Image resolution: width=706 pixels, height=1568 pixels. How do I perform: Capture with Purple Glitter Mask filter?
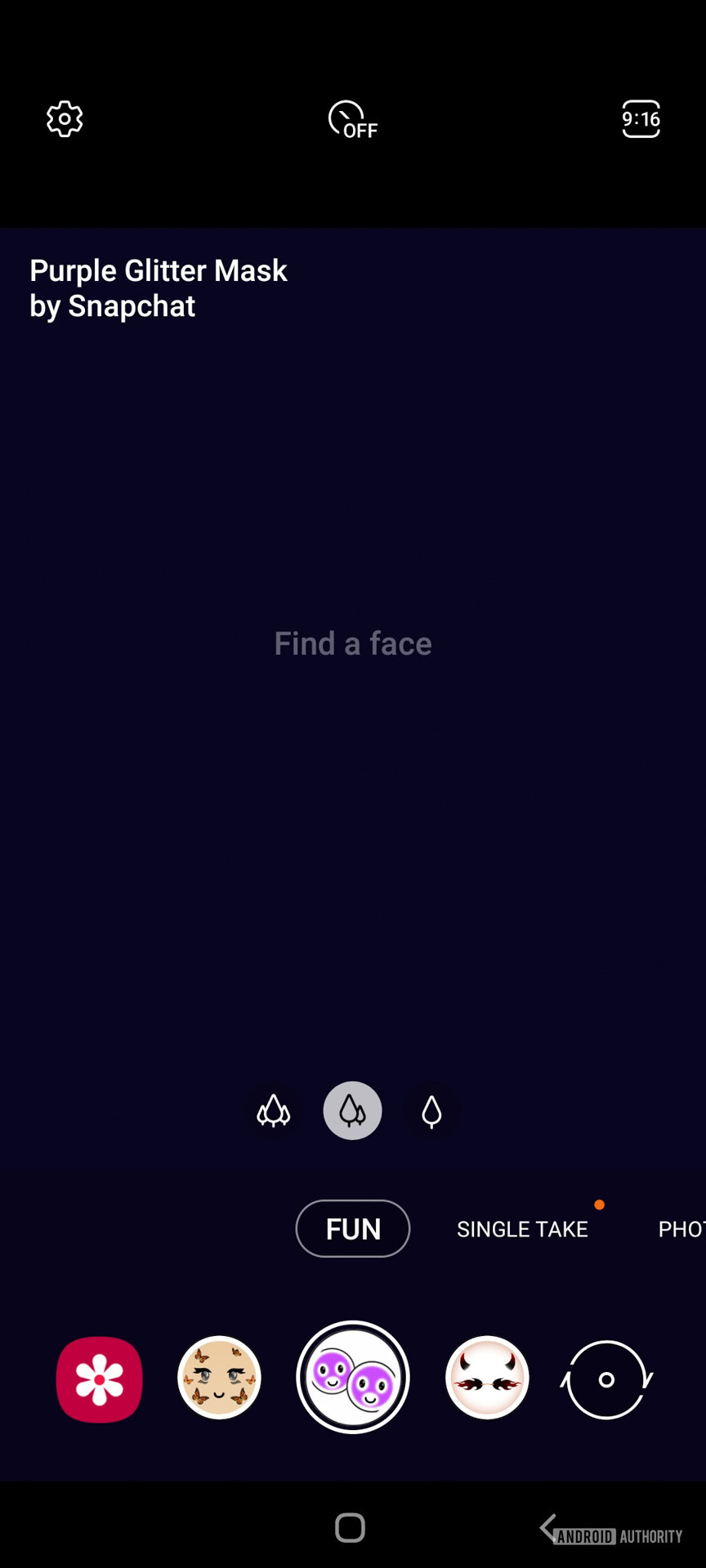(352, 1378)
